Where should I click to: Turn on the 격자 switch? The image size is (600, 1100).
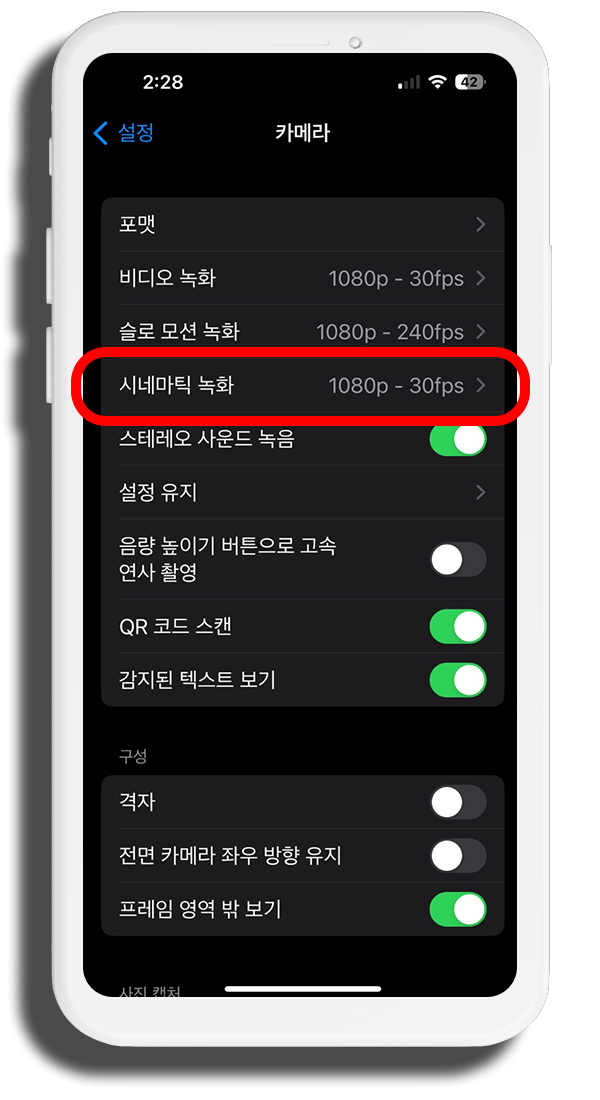point(458,802)
